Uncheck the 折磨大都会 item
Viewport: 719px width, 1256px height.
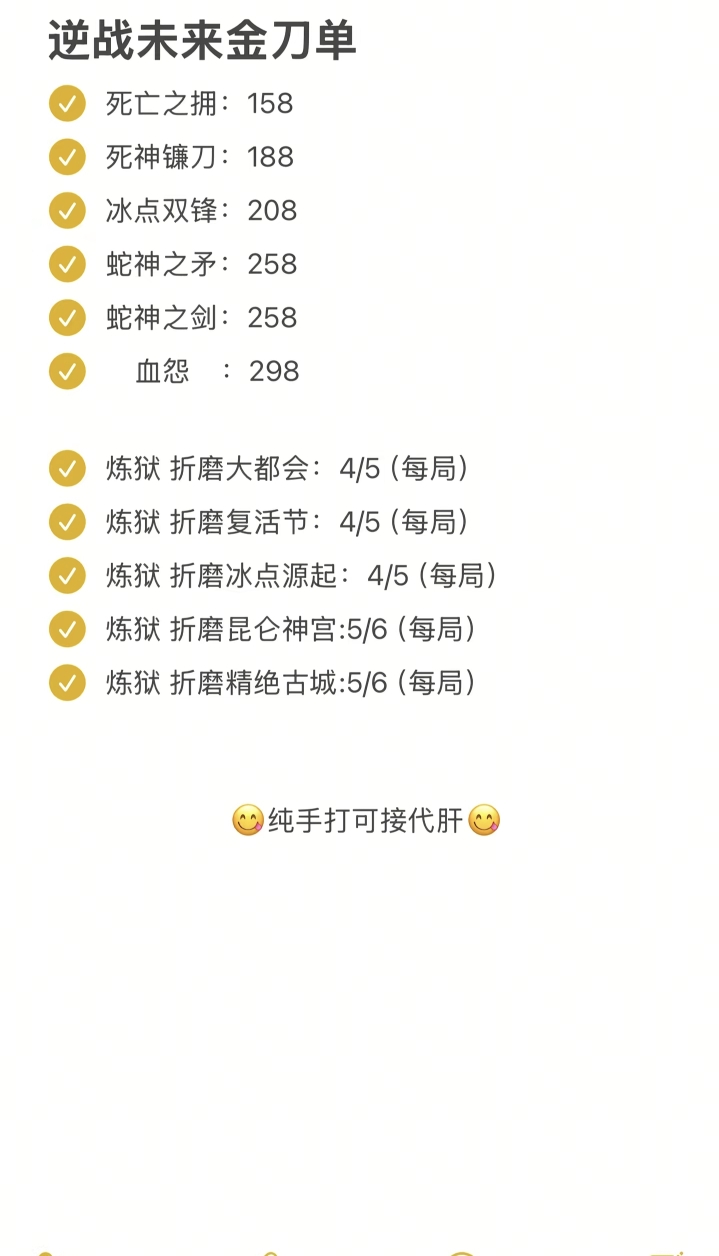pyautogui.click(x=67, y=468)
